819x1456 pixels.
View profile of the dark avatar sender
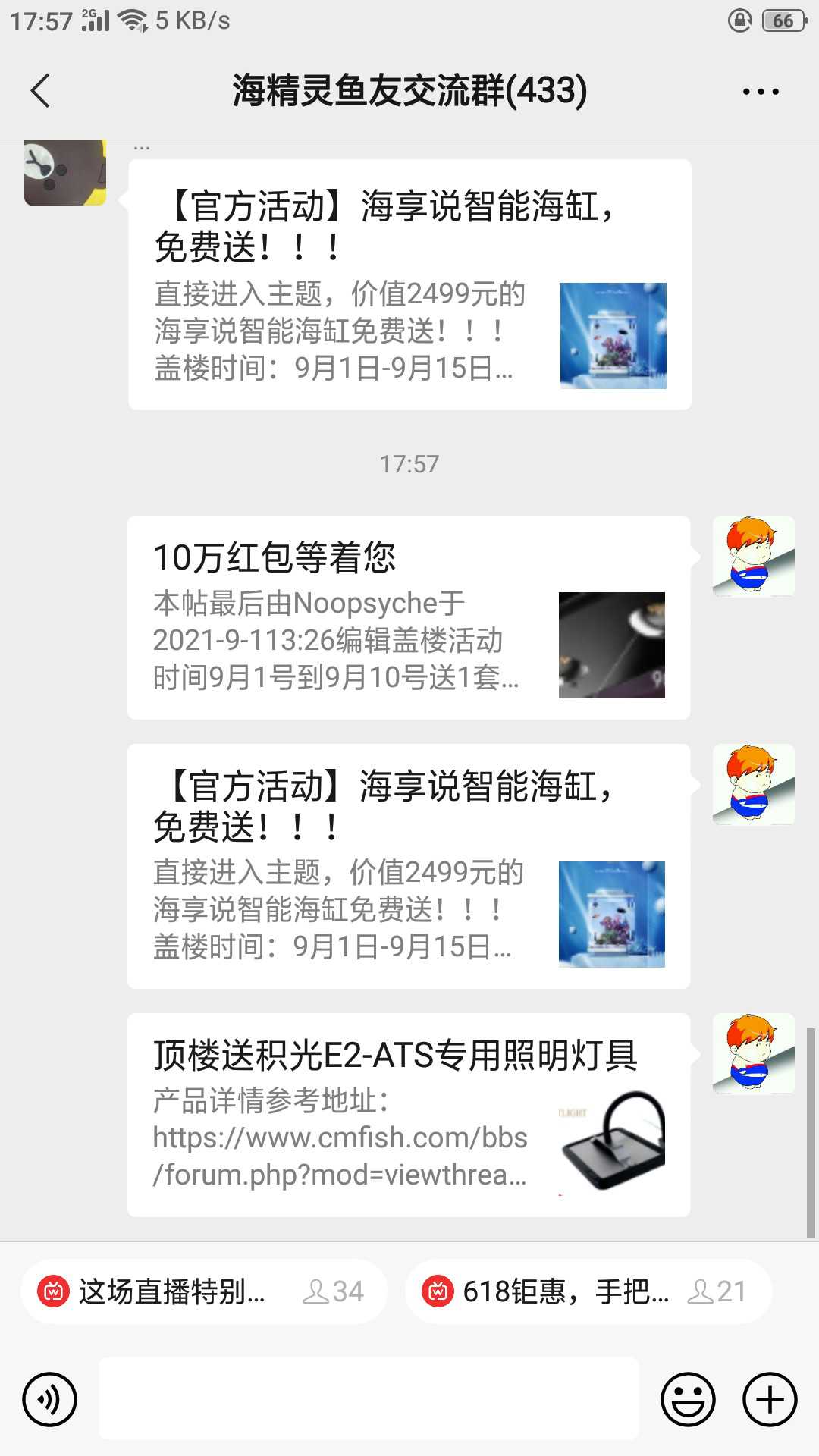[x=65, y=172]
